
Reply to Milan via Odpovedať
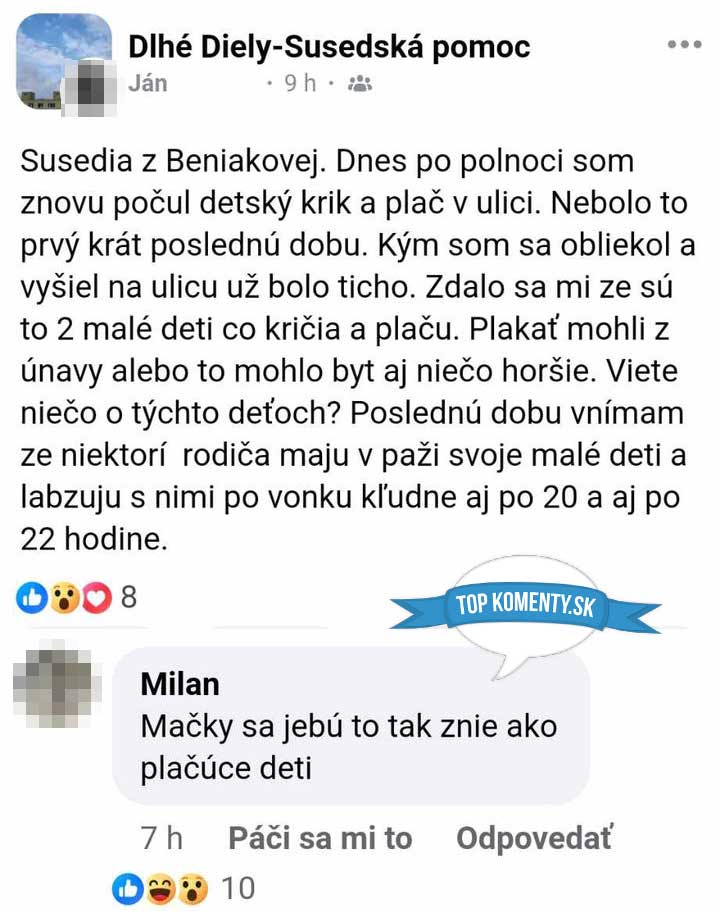point(534,839)
